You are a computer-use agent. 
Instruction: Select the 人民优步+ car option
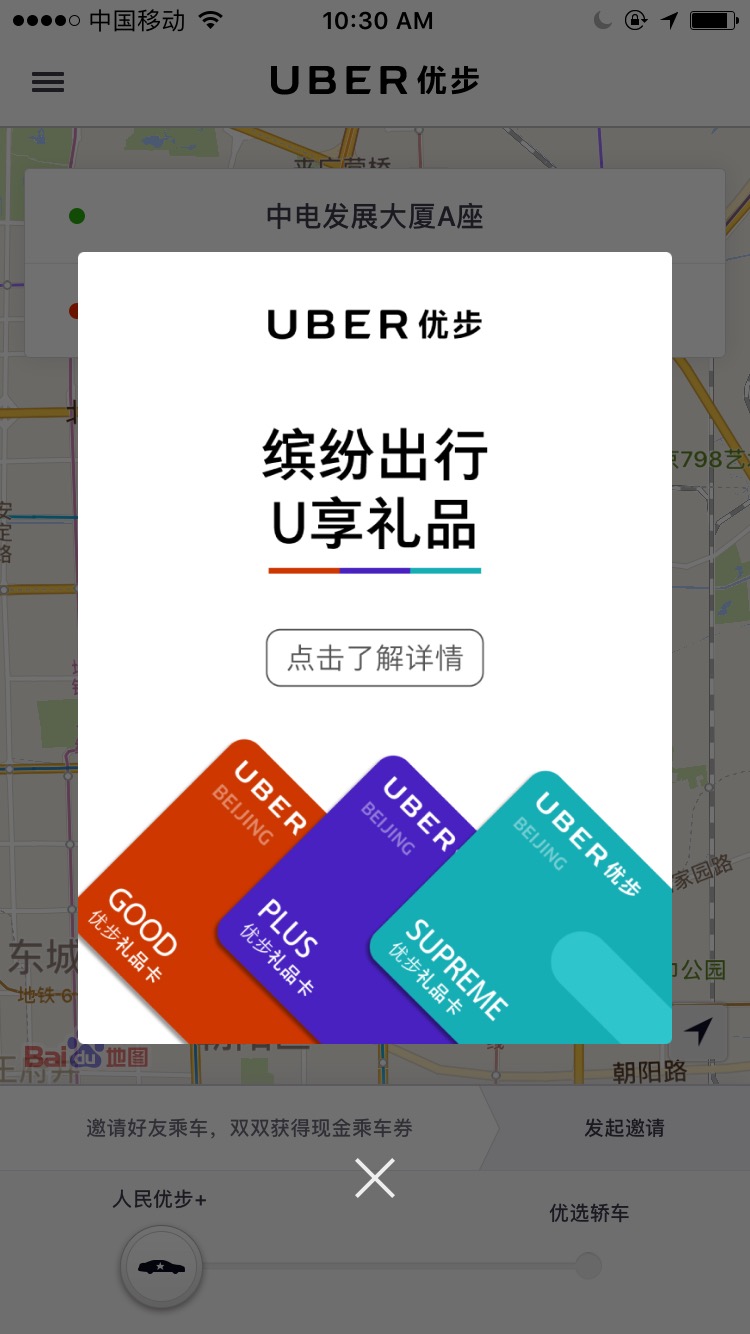coord(161,1199)
